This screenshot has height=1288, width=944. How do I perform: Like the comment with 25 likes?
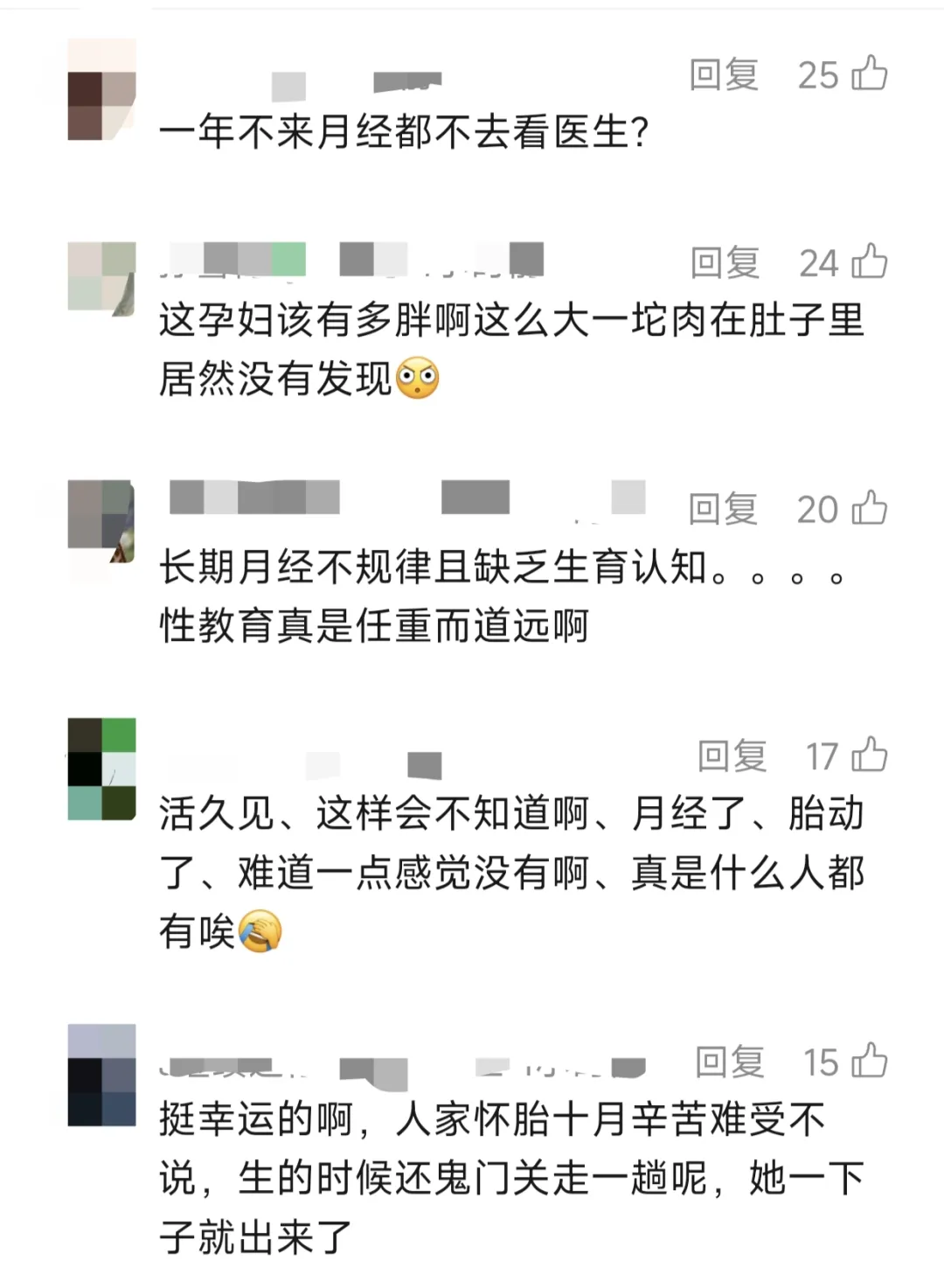[869, 73]
